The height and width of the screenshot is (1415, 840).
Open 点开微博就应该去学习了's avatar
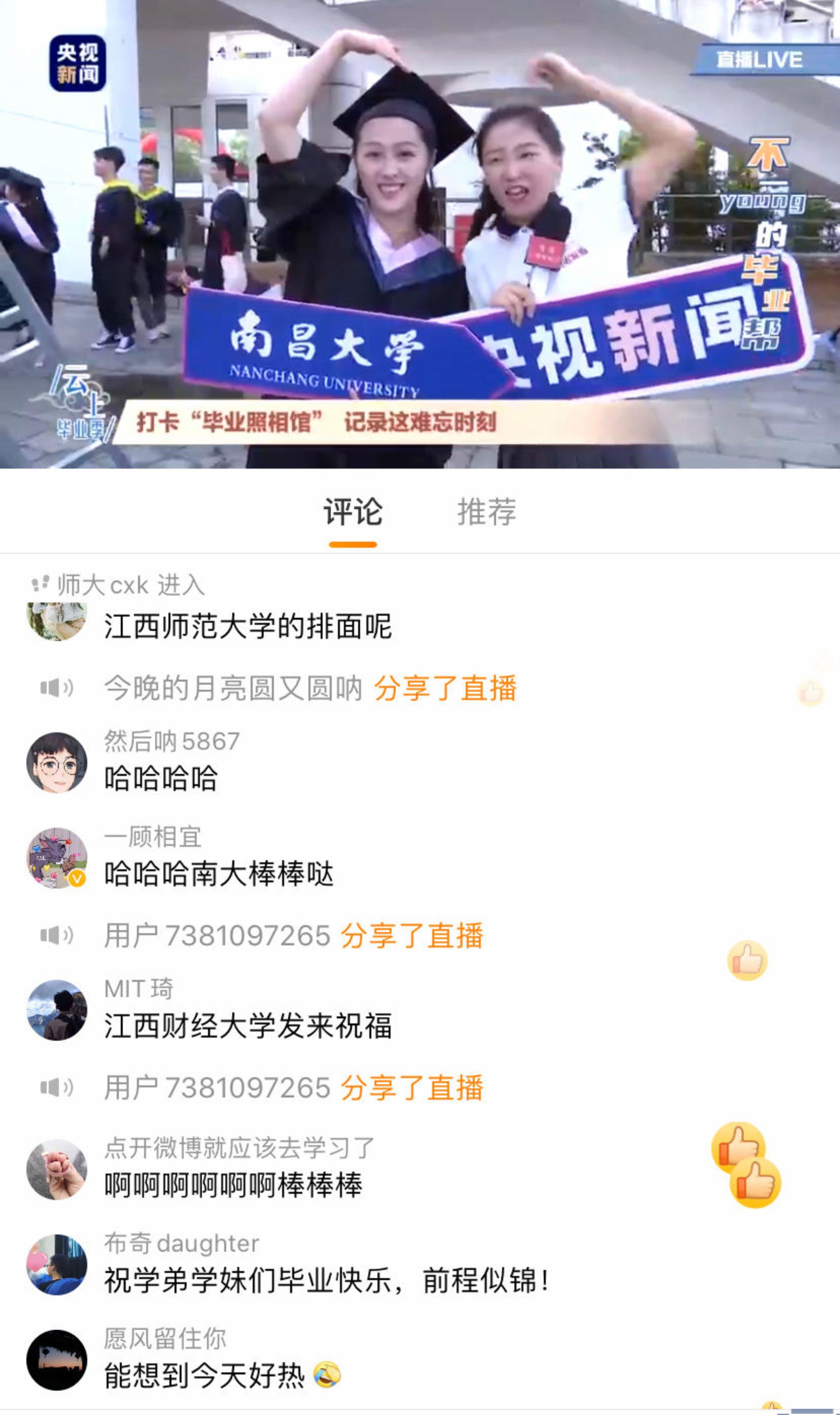56,1170
